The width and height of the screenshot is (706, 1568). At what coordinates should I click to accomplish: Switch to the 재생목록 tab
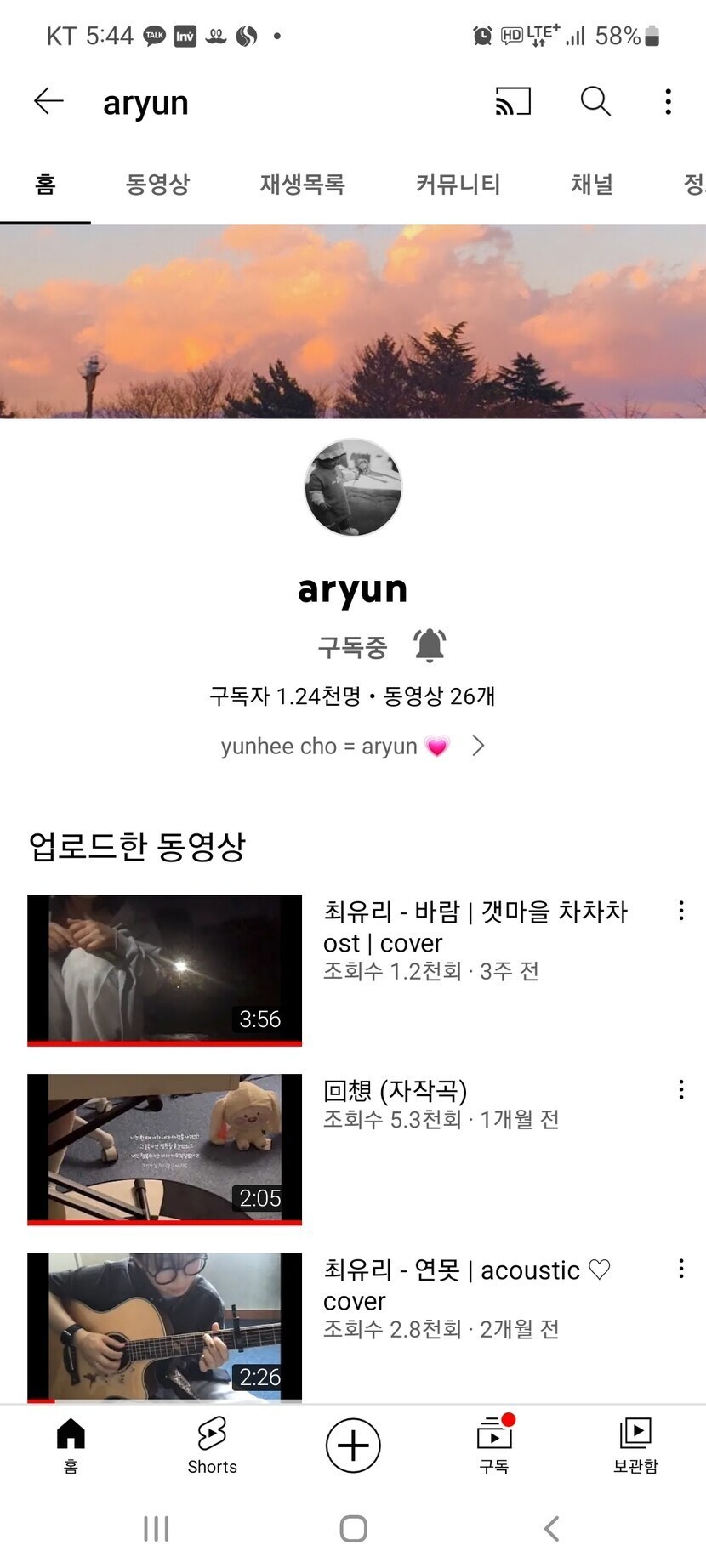(302, 185)
